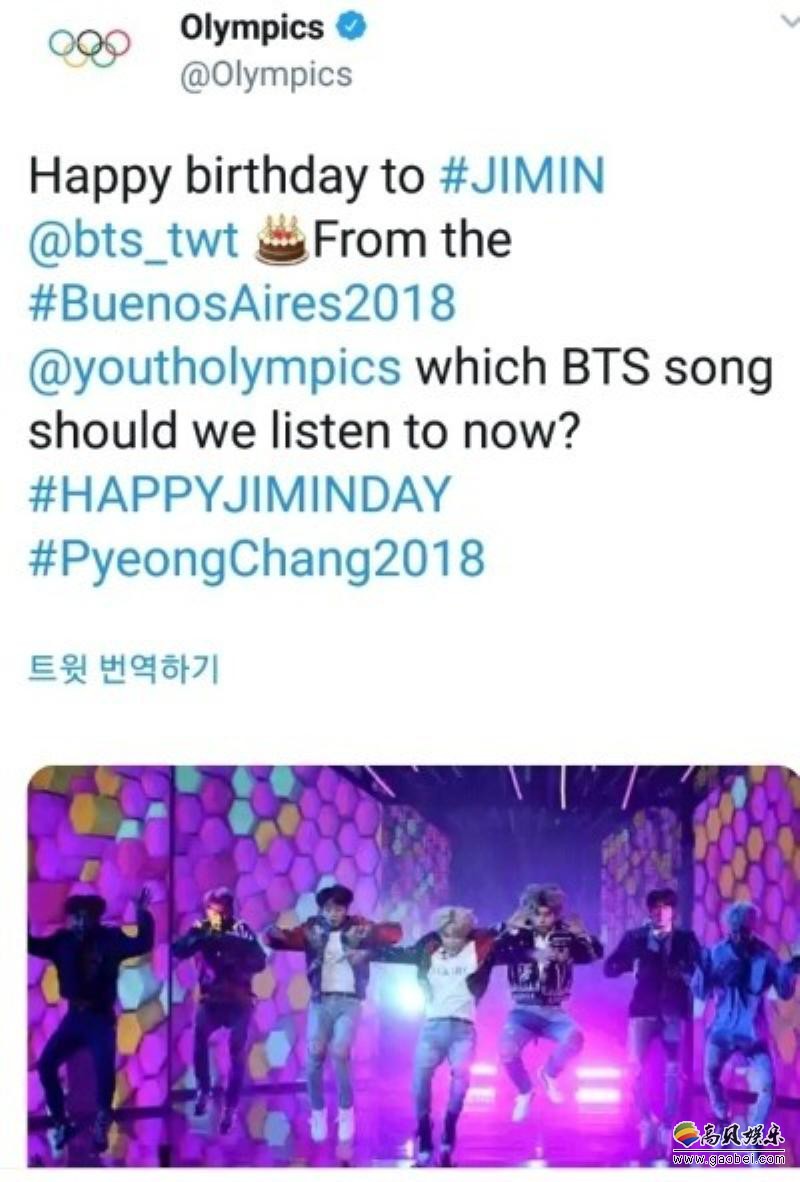Visit the @bts_twt mention
This screenshot has height=1182, width=800.
click(136, 241)
